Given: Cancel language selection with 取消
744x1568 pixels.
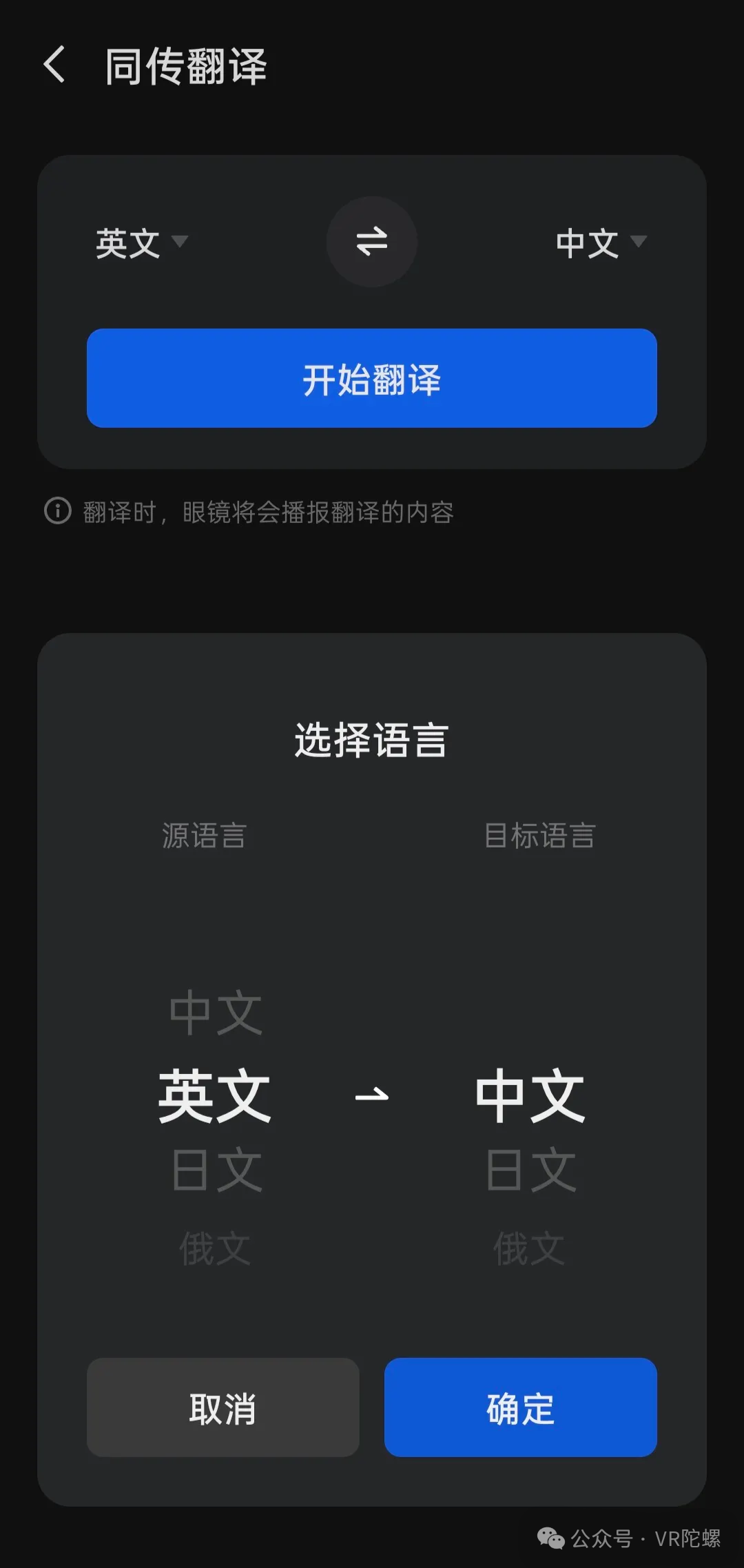Looking at the screenshot, I should coord(223,1407).
